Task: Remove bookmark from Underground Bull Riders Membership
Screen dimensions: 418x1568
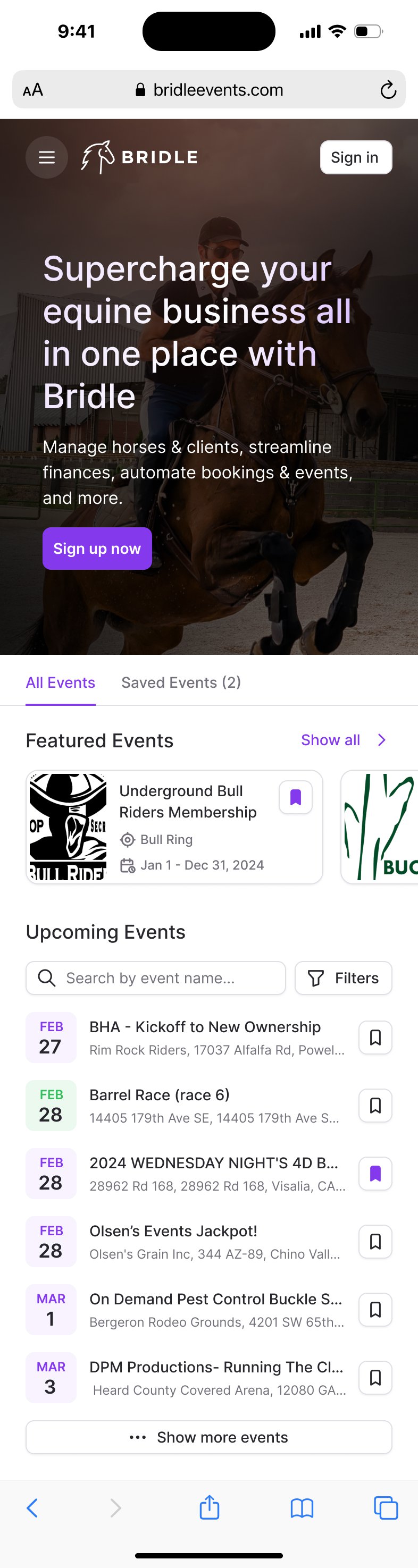Action: coord(296,797)
